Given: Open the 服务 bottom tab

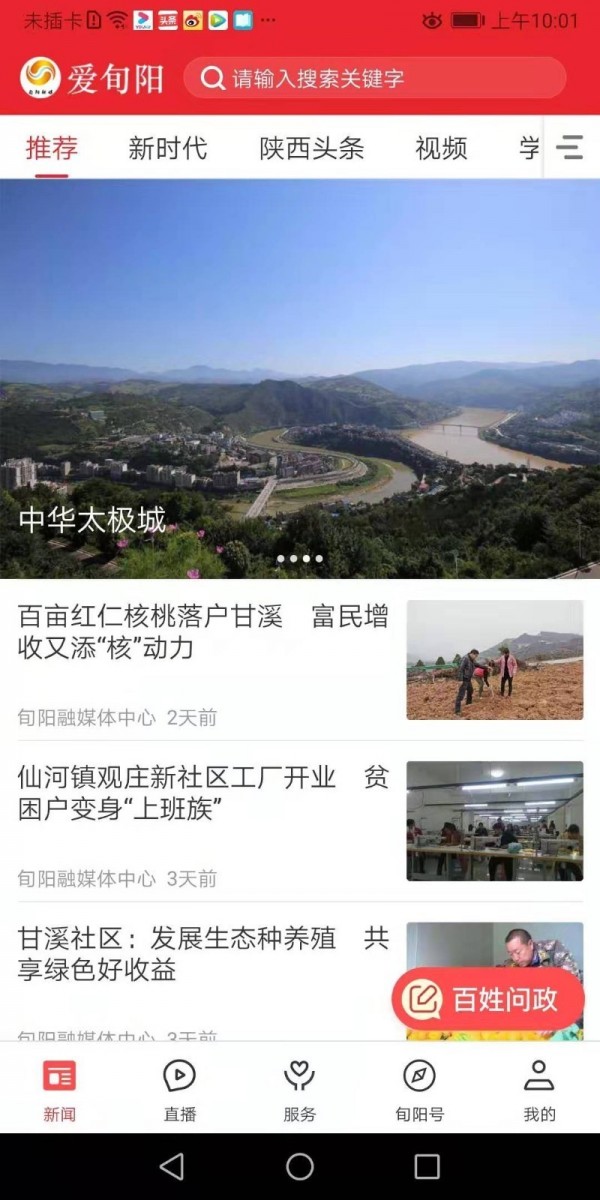Looking at the screenshot, I should point(299,1090).
